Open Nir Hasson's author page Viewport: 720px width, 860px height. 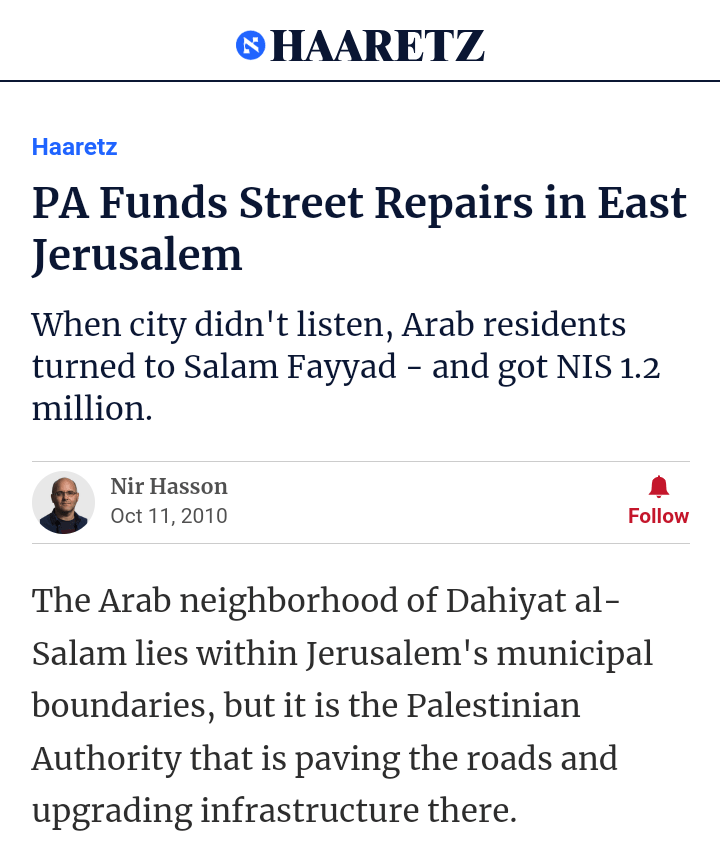[169, 487]
